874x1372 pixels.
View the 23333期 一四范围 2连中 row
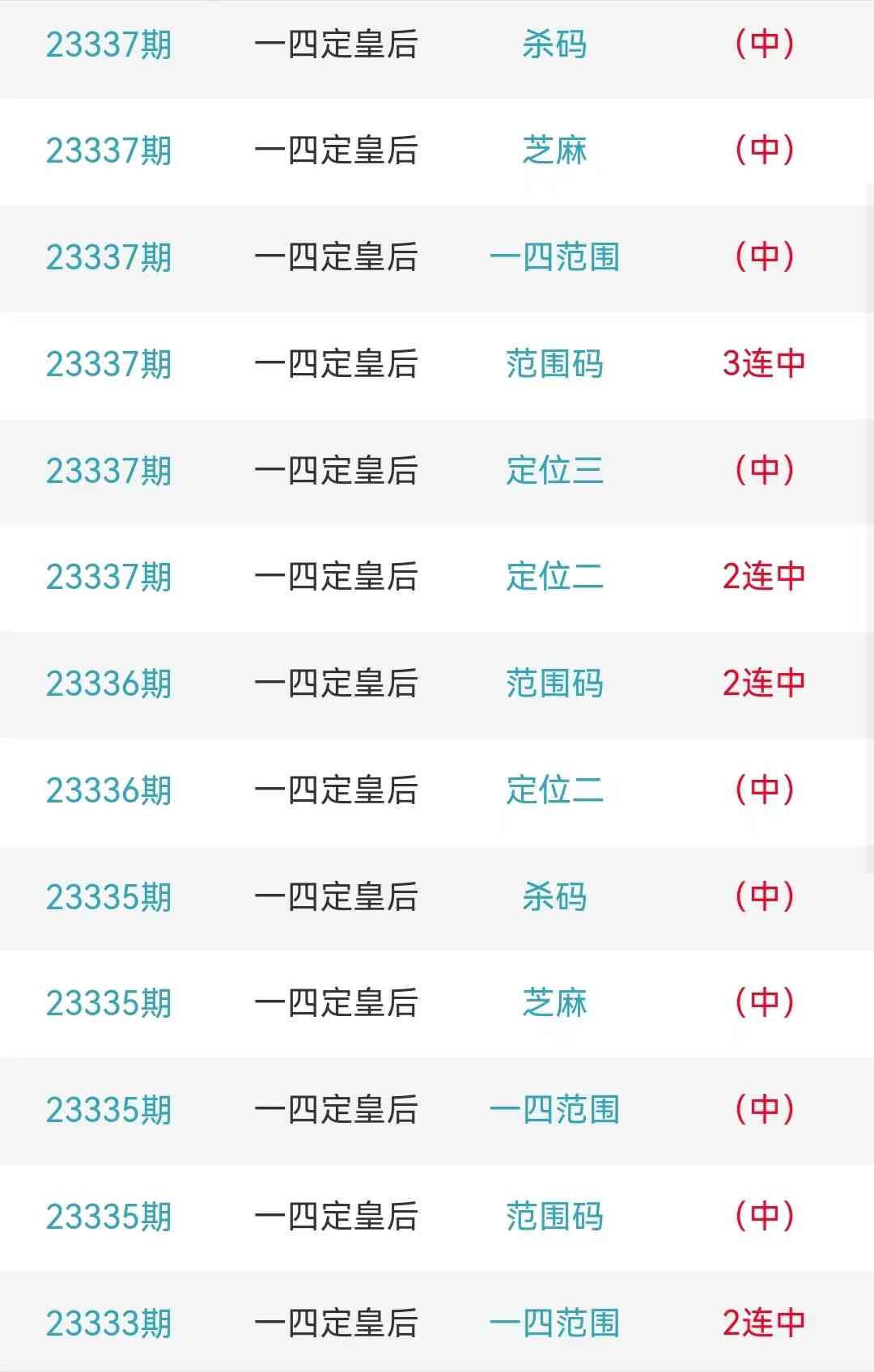click(x=437, y=1323)
